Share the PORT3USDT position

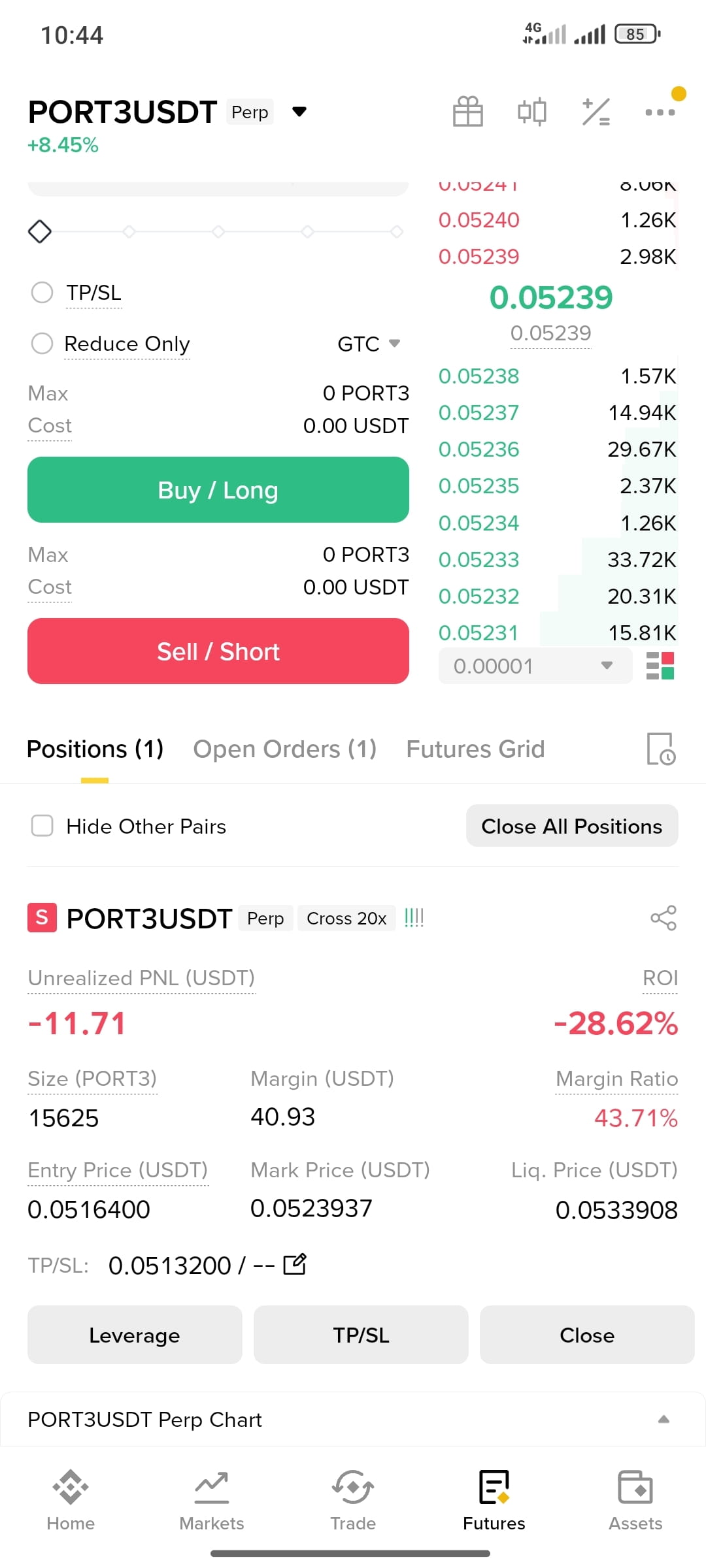[664, 918]
